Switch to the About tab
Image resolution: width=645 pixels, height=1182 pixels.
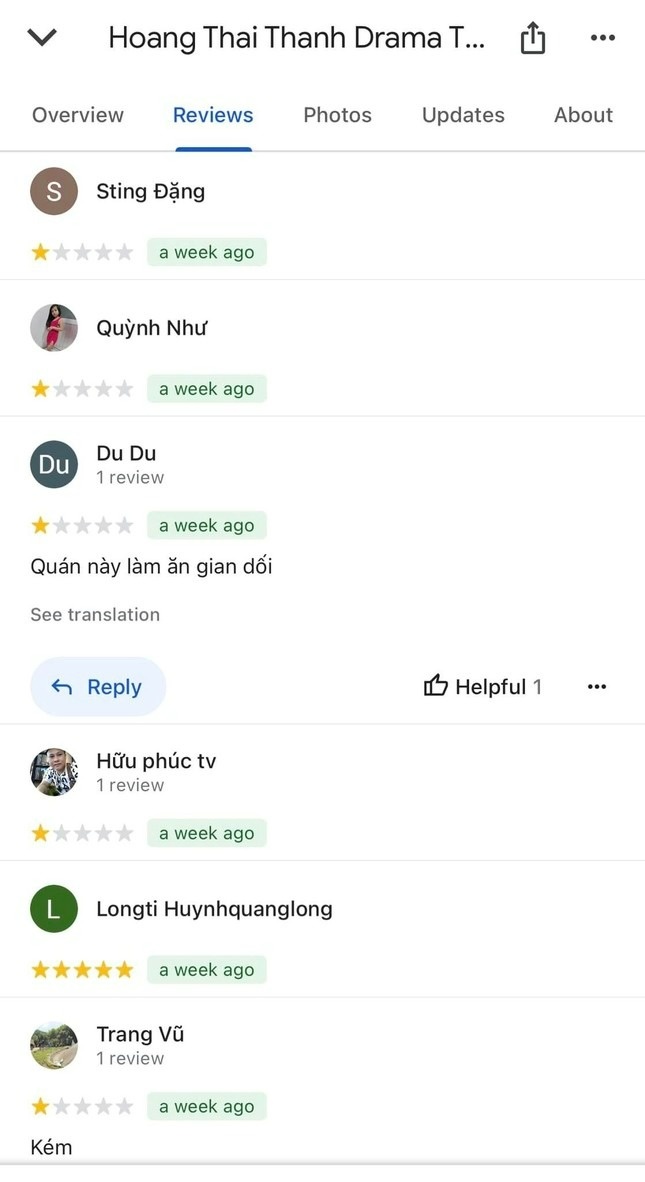point(583,115)
